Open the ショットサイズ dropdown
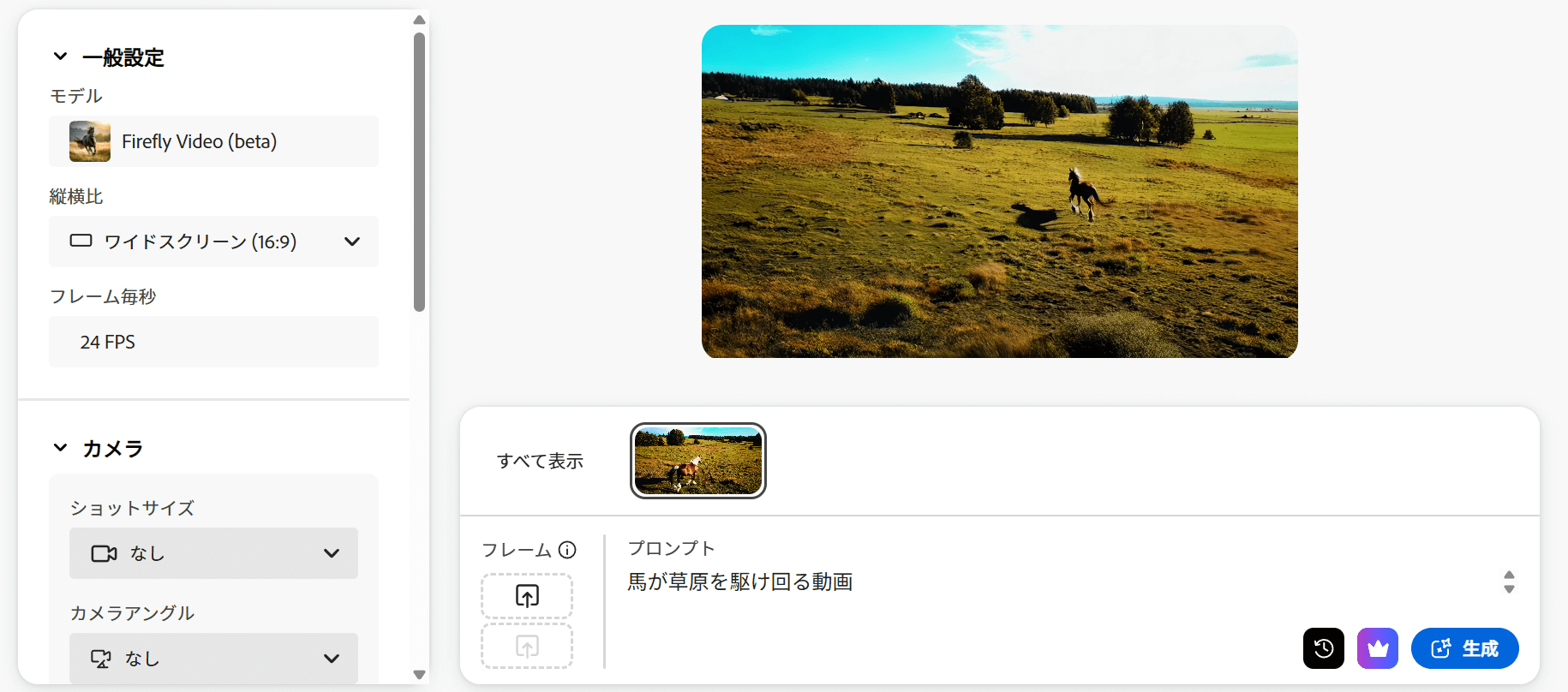The width and height of the screenshot is (1568, 692). click(x=213, y=553)
